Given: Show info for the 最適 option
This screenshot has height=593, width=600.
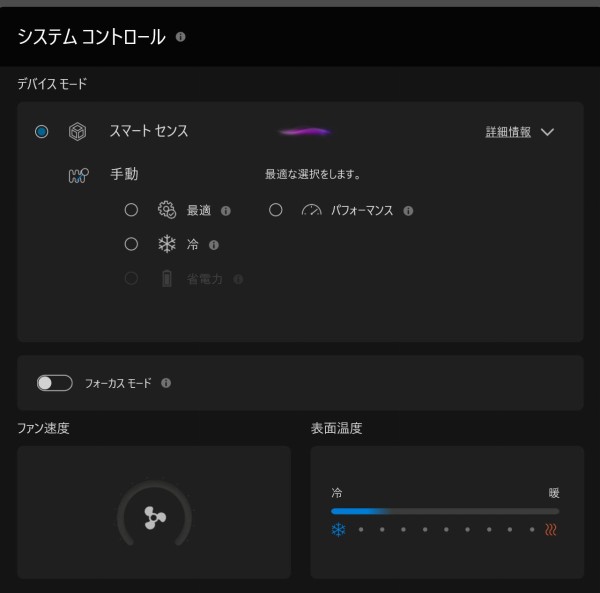Looking at the screenshot, I should point(226,211).
